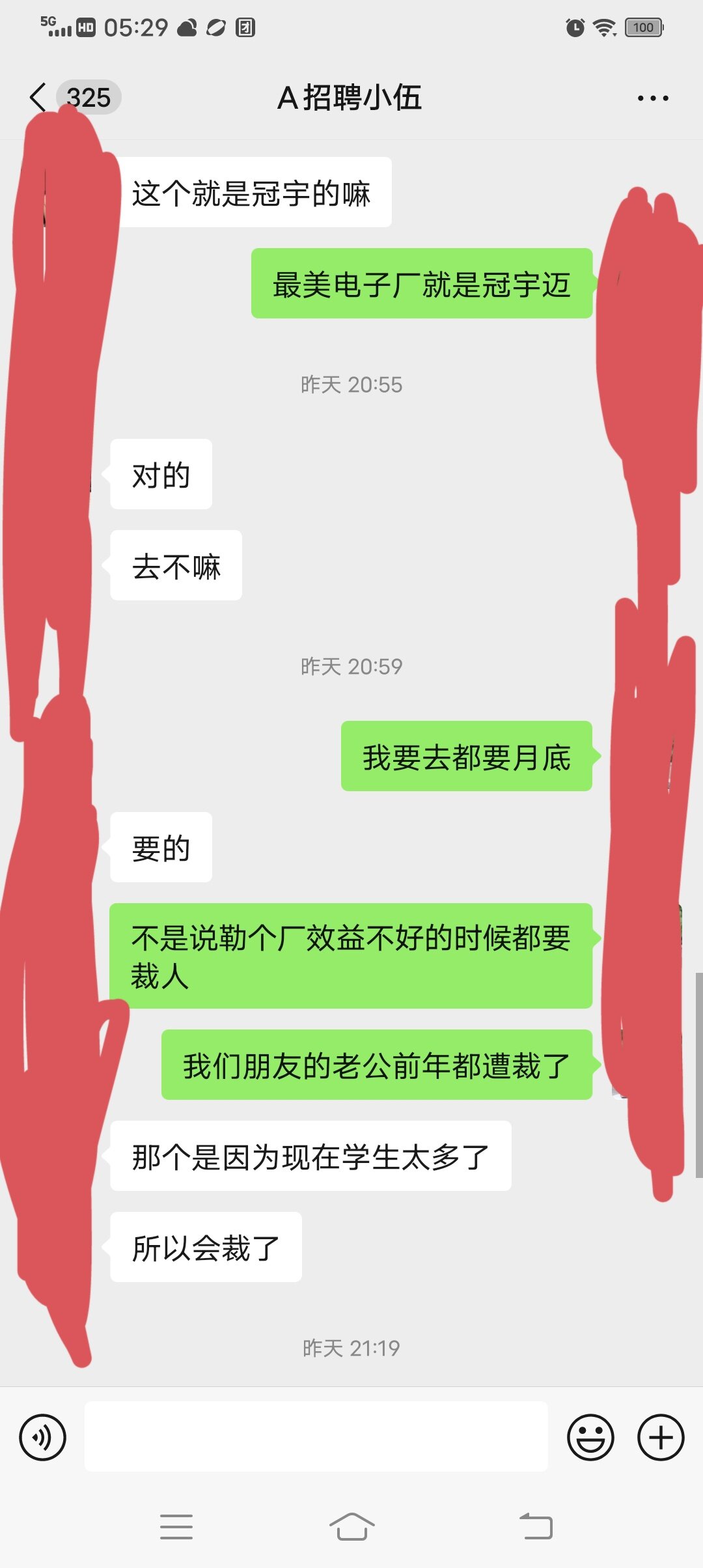The image size is (703, 1568).
Task: Open the chat overflow menu
Action: click(653, 98)
